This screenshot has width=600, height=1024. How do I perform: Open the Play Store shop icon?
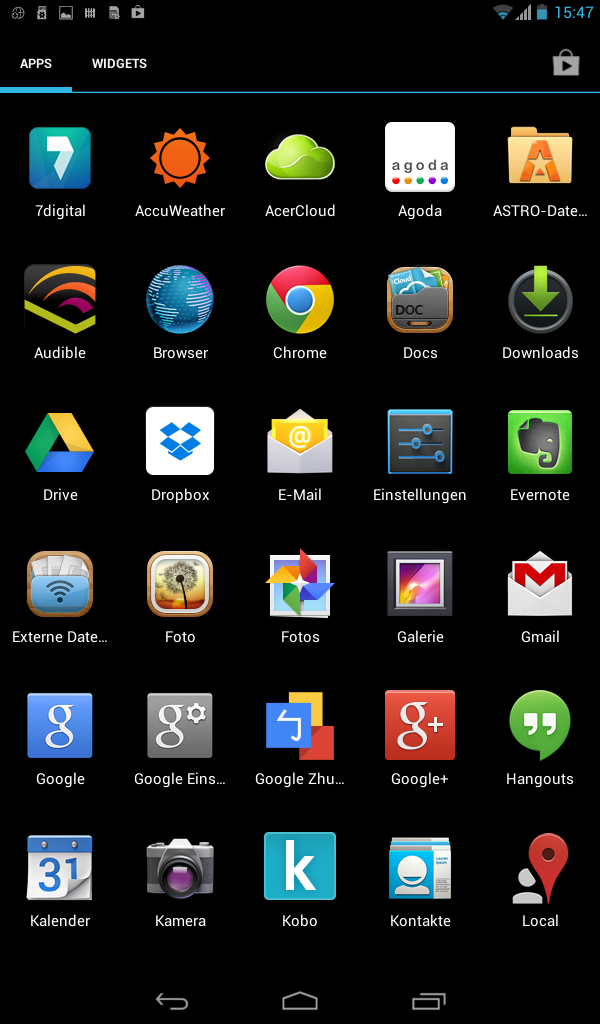tap(565, 64)
